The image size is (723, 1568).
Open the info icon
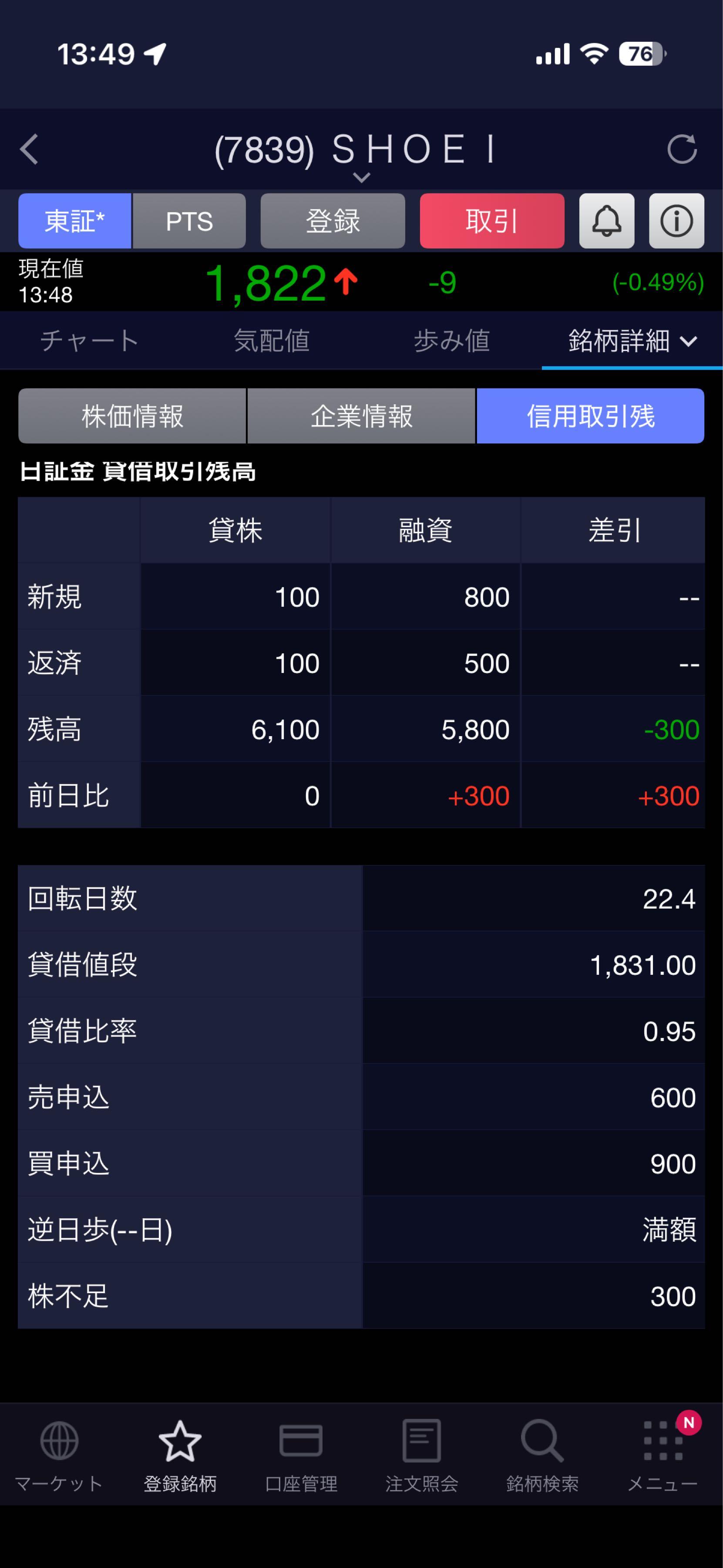coord(676,221)
